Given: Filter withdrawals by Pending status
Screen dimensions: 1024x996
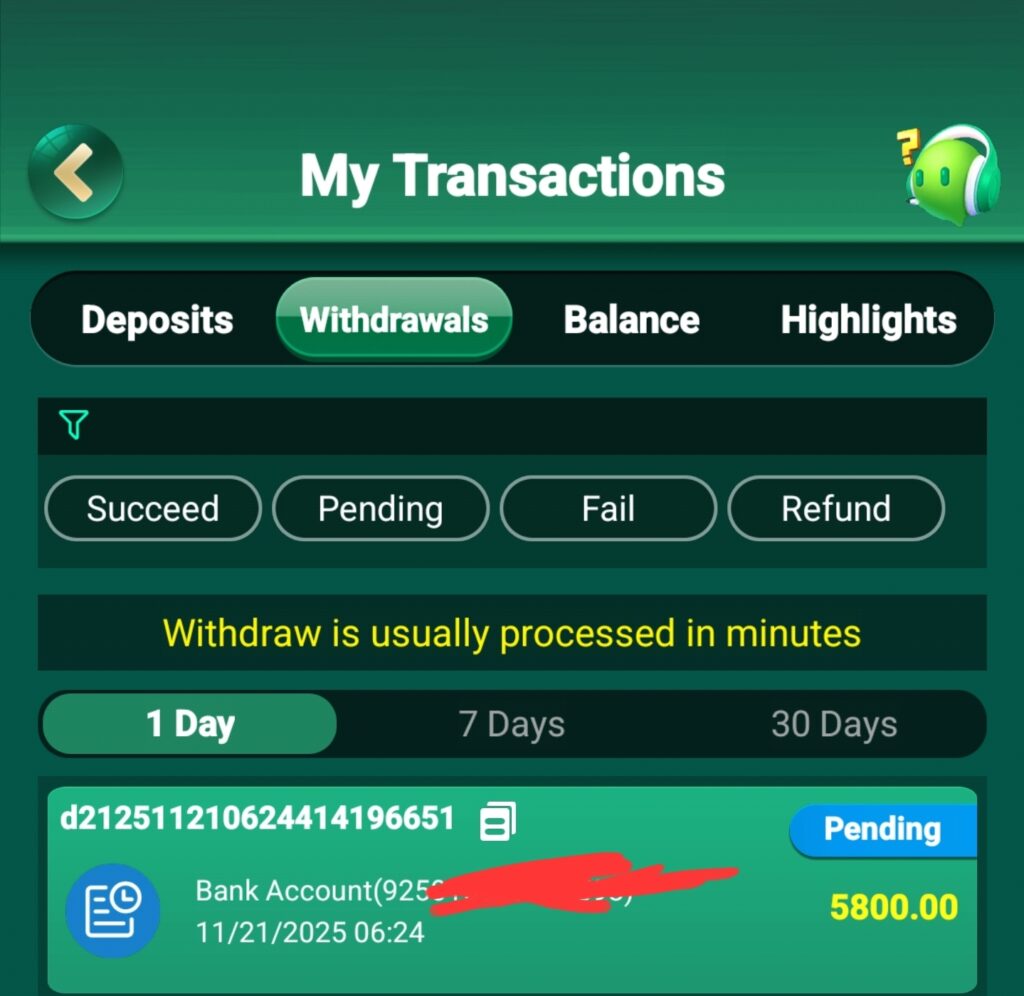Looking at the screenshot, I should (380, 508).
